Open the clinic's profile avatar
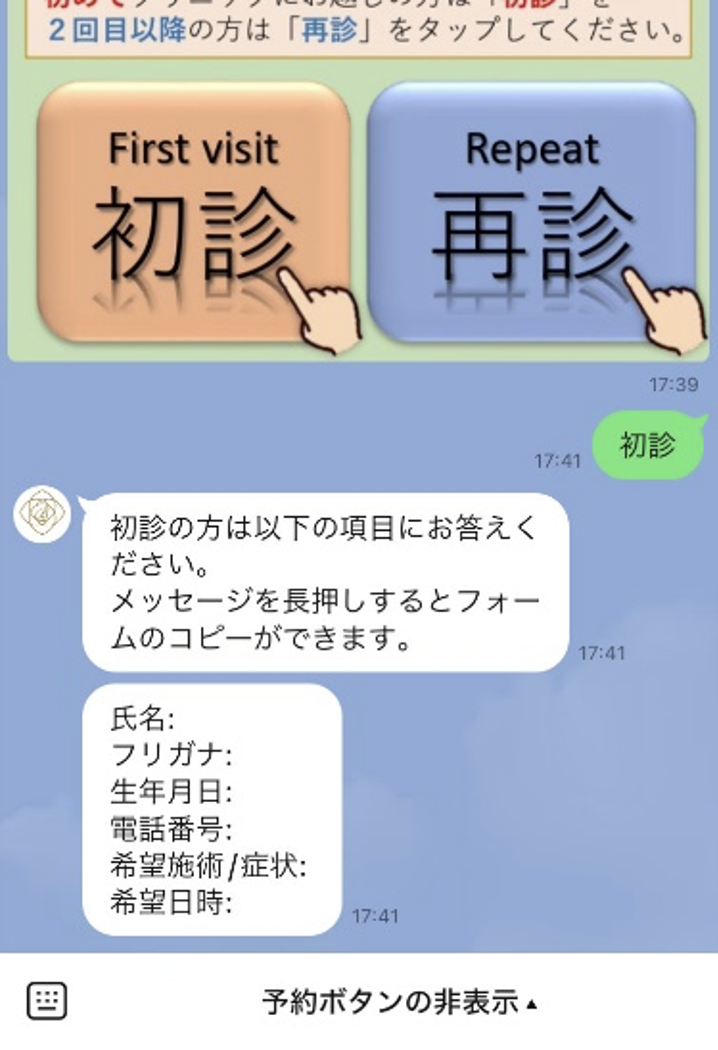Image resolution: width=718 pixels, height=1050 pixels. click(x=42, y=513)
